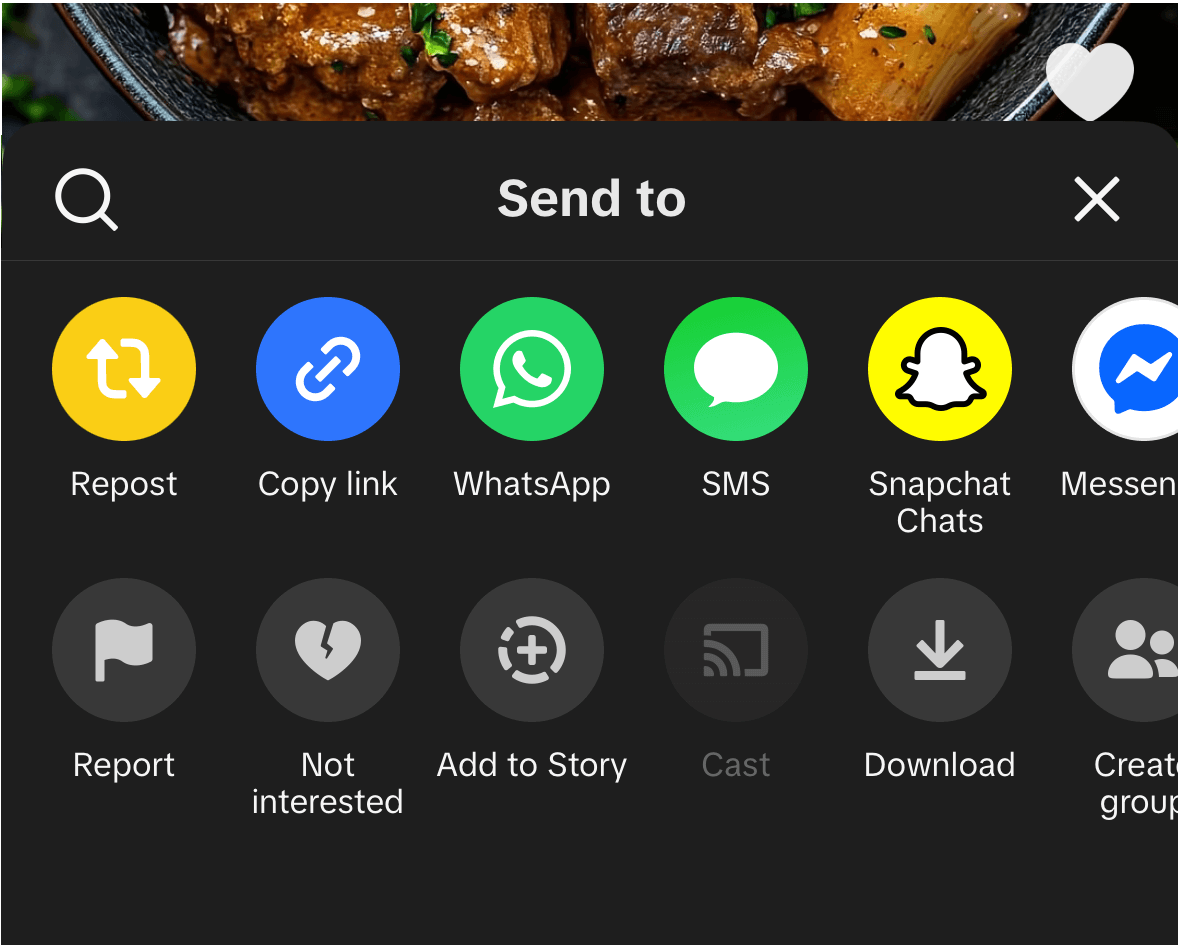Report this video
1178x945 pixels.
(124, 650)
